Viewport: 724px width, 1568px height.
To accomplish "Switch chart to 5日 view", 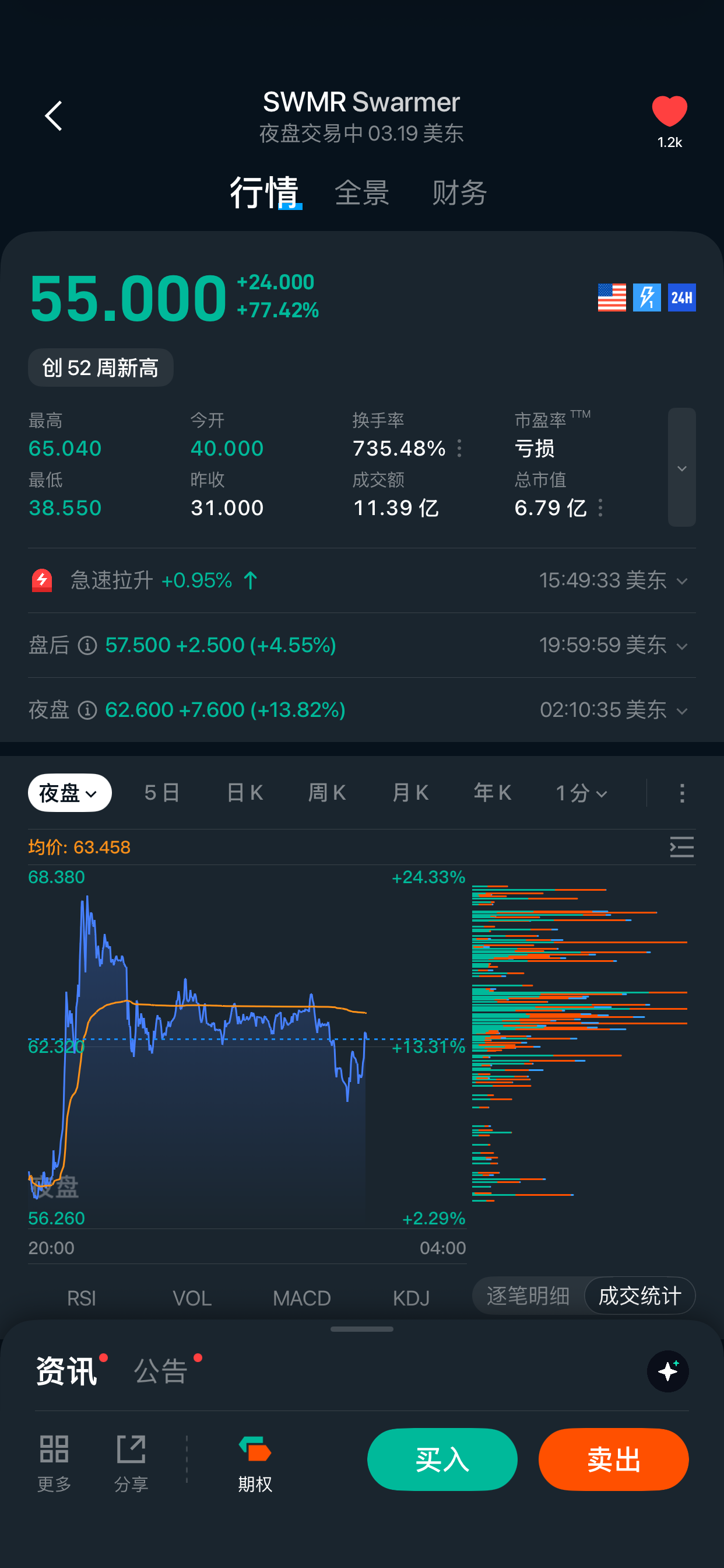I will tap(162, 793).
